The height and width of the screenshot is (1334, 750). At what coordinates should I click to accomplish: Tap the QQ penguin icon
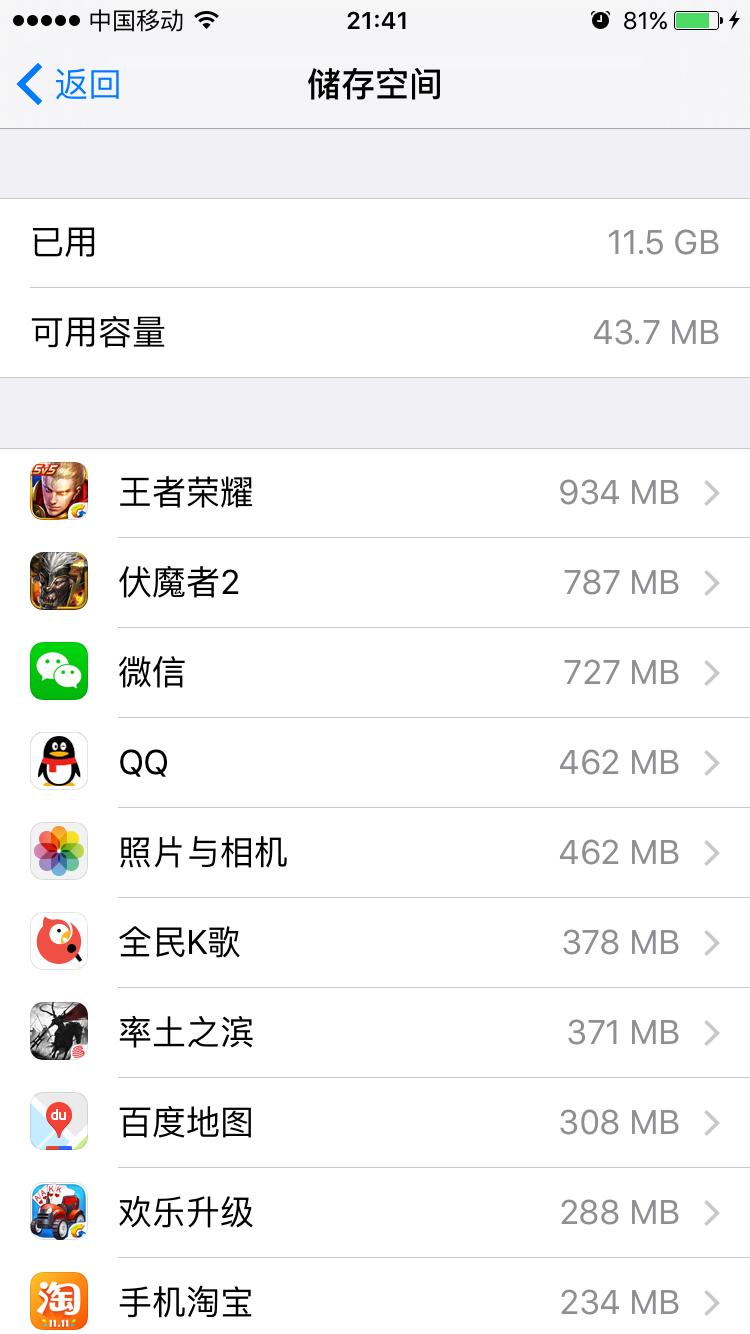[x=58, y=762]
